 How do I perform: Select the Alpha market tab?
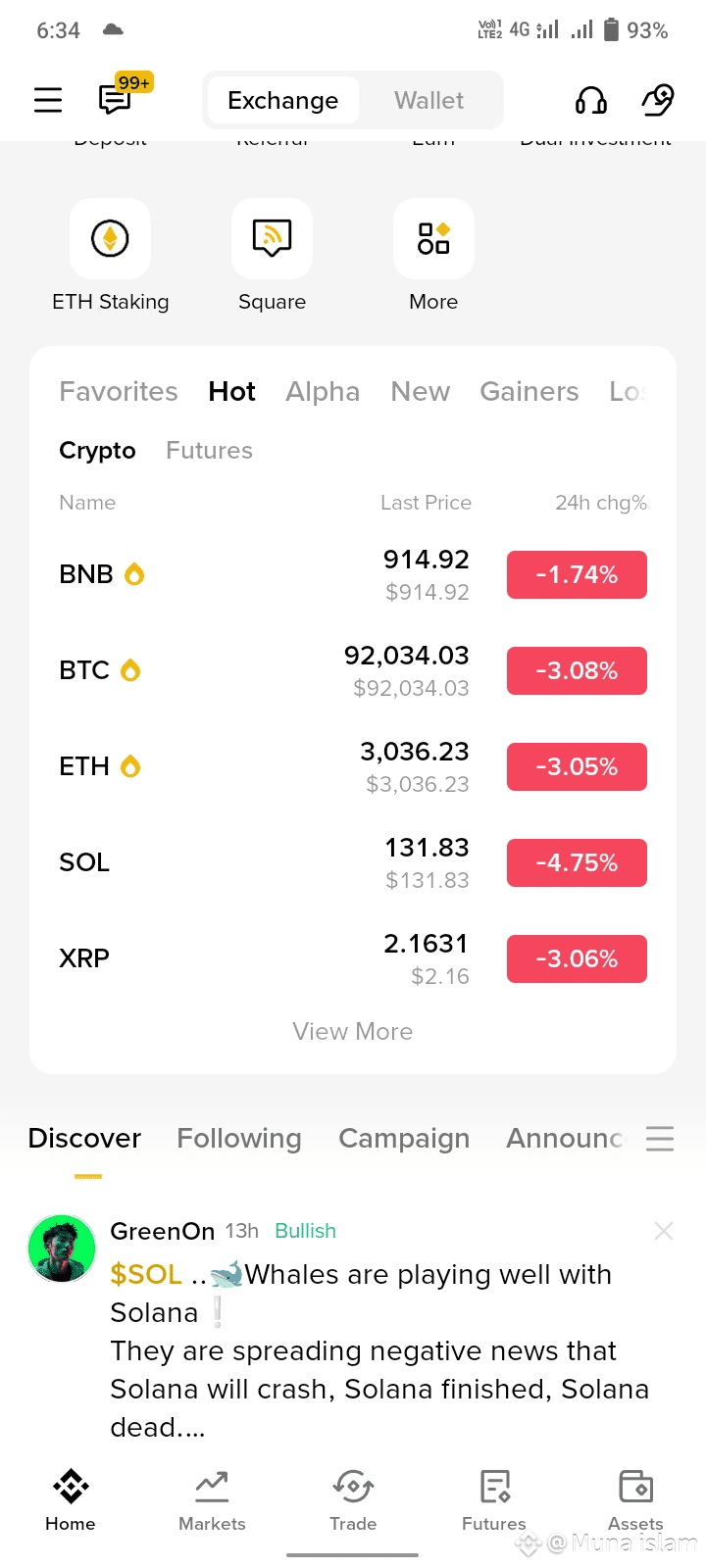click(323, 391)
